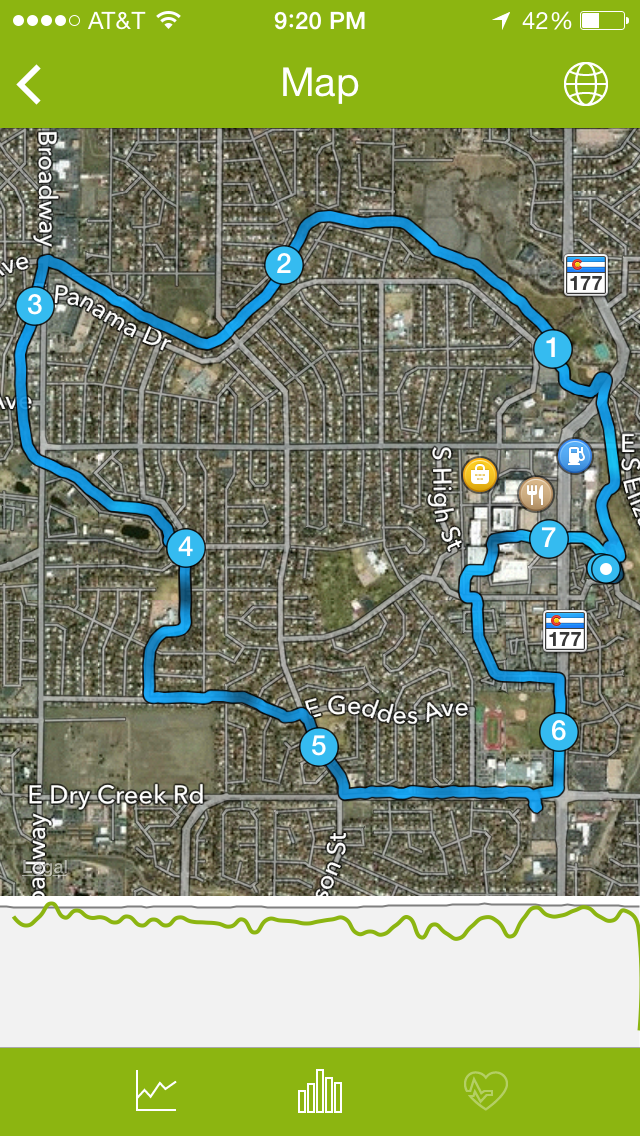Go back from the Map screen
This screenshot has height=1136, width=640.
pos(30,84)
